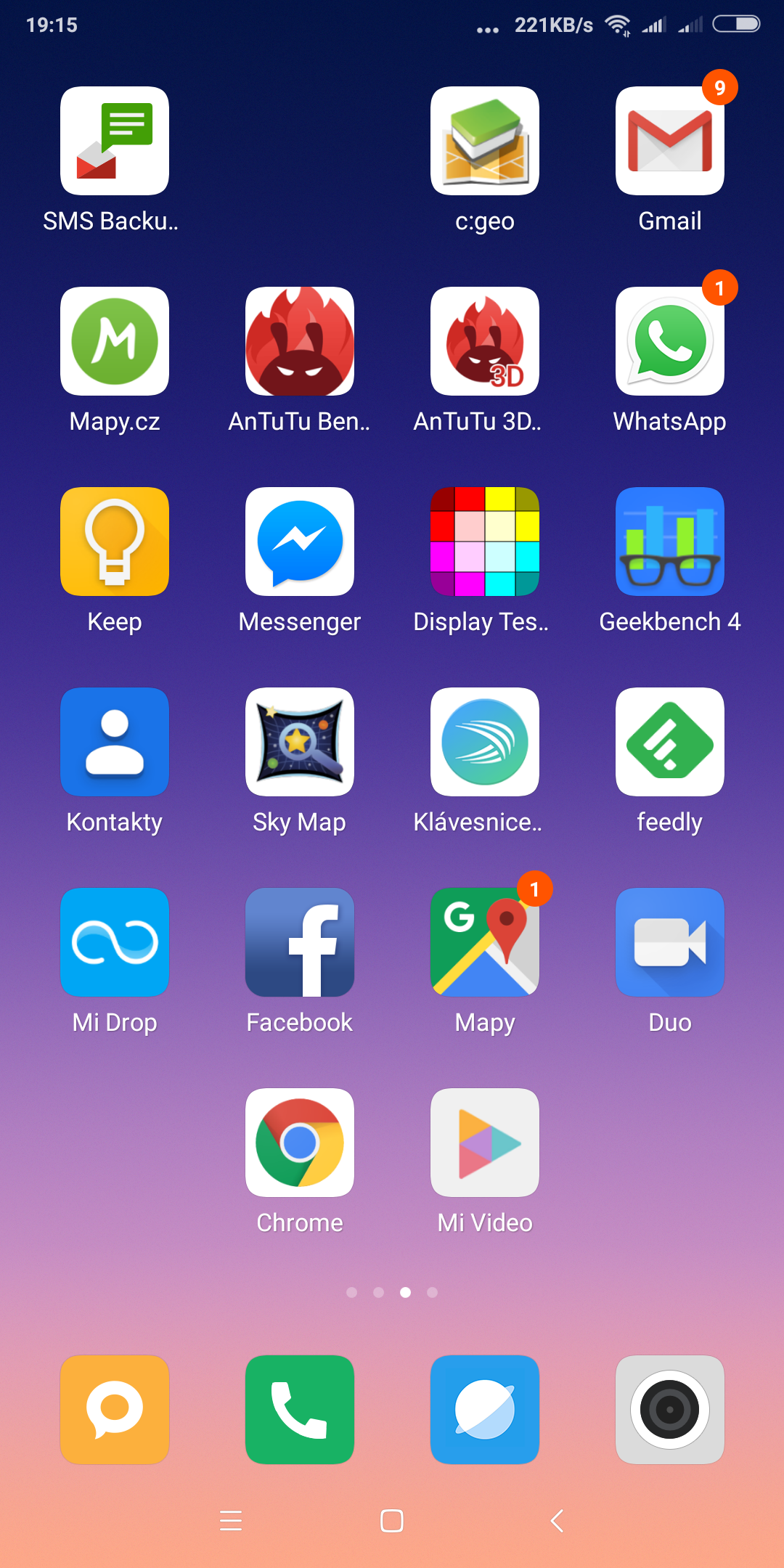Screen dimensions: 784x1568
Task: Tap the green phone dialer in dock
Action: click(x=300, y=1410)
